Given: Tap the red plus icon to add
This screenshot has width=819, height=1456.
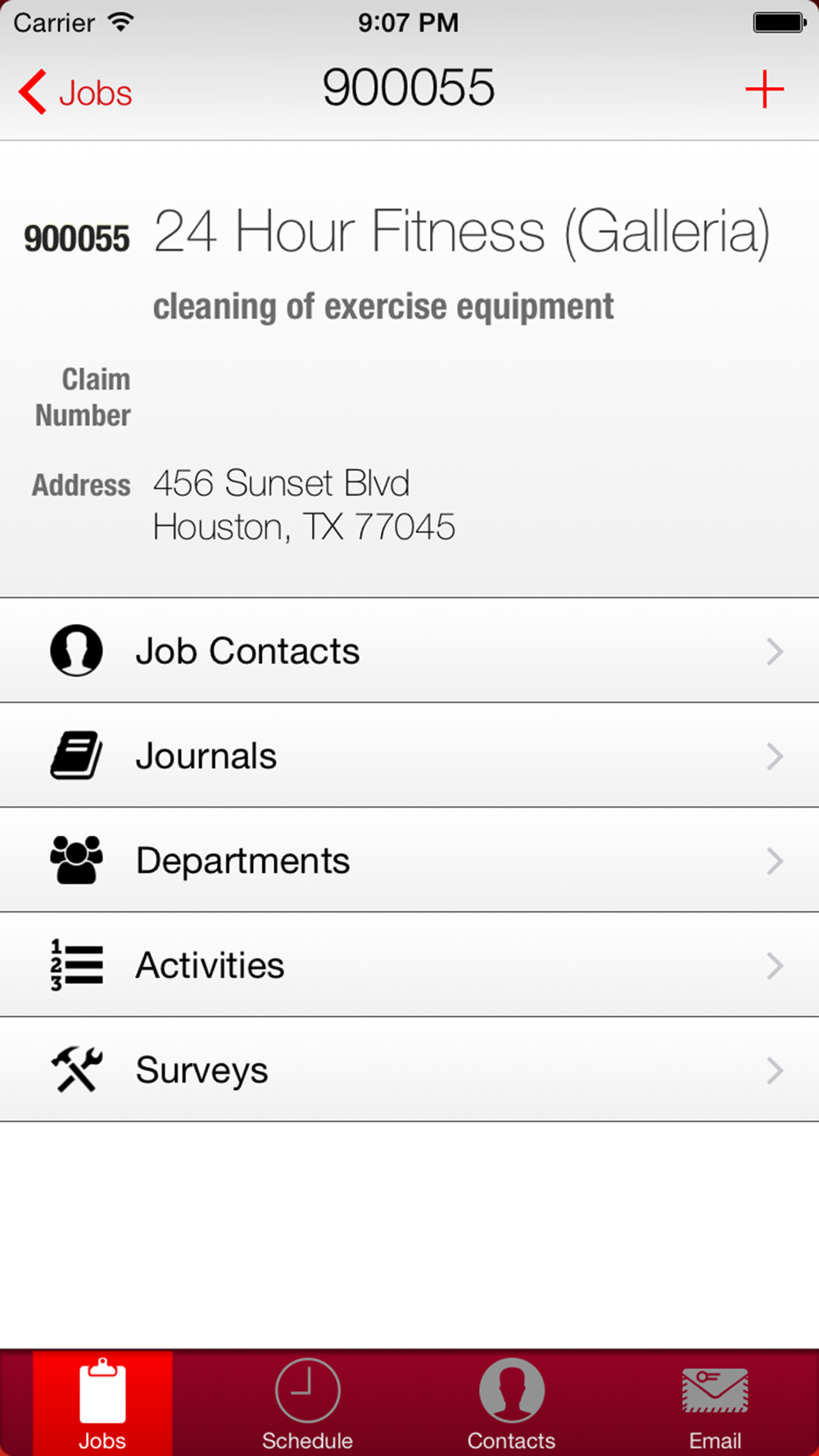Looking at the screenshot, I should click(x=764, y=89).
